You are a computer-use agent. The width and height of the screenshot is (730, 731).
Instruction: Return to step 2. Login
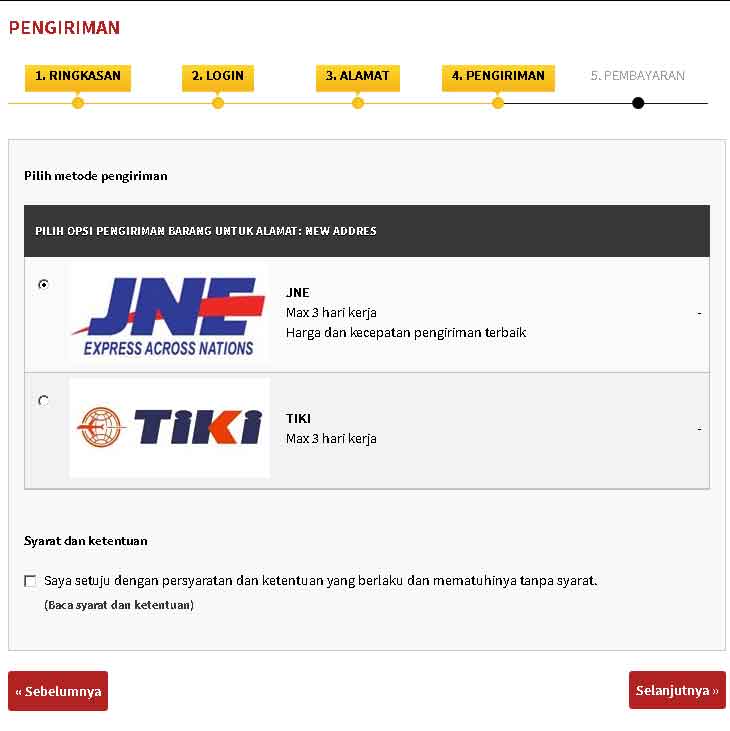[x=218, y=76]
